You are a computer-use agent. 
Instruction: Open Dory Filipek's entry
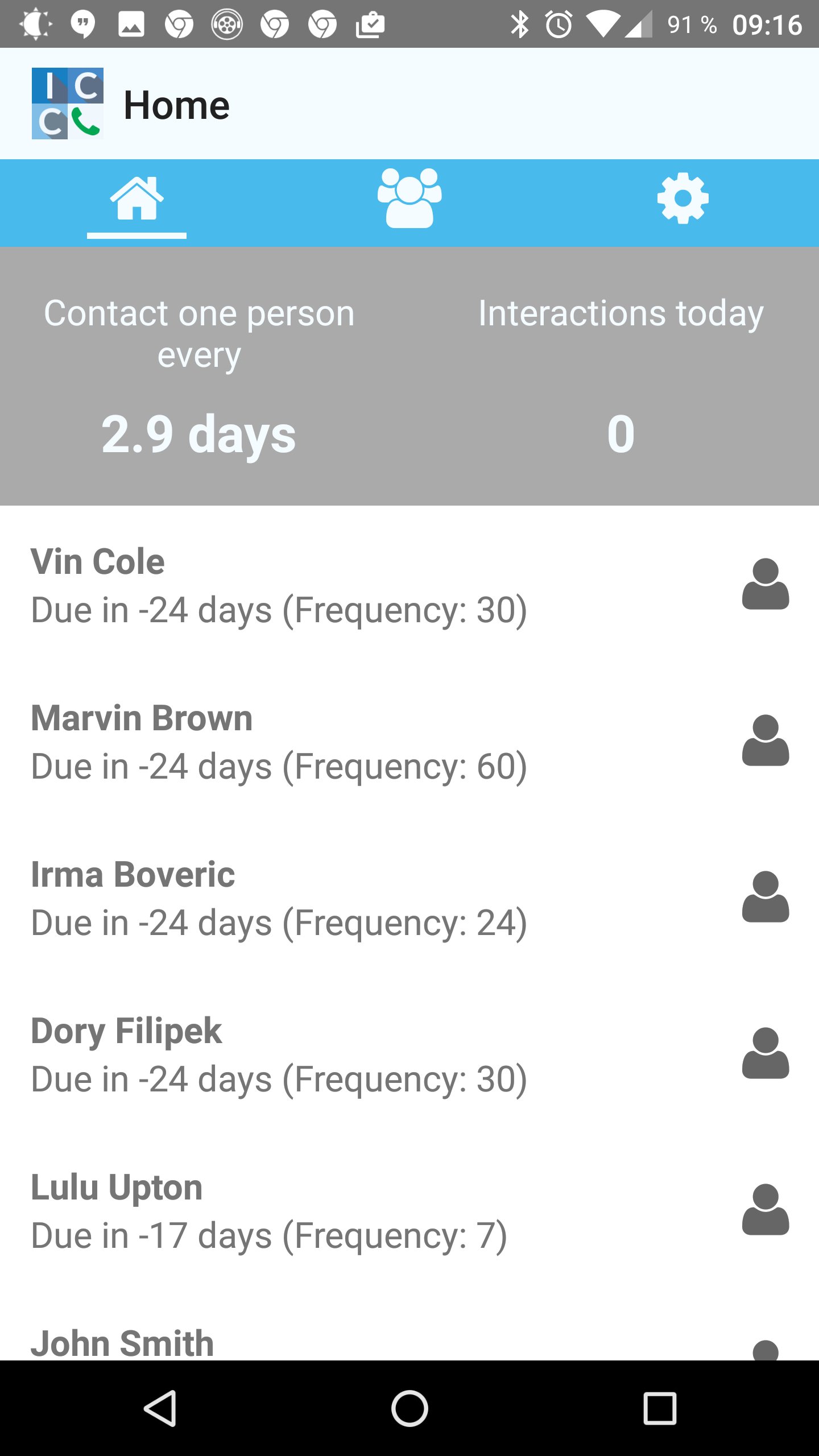pos(279,1054)
